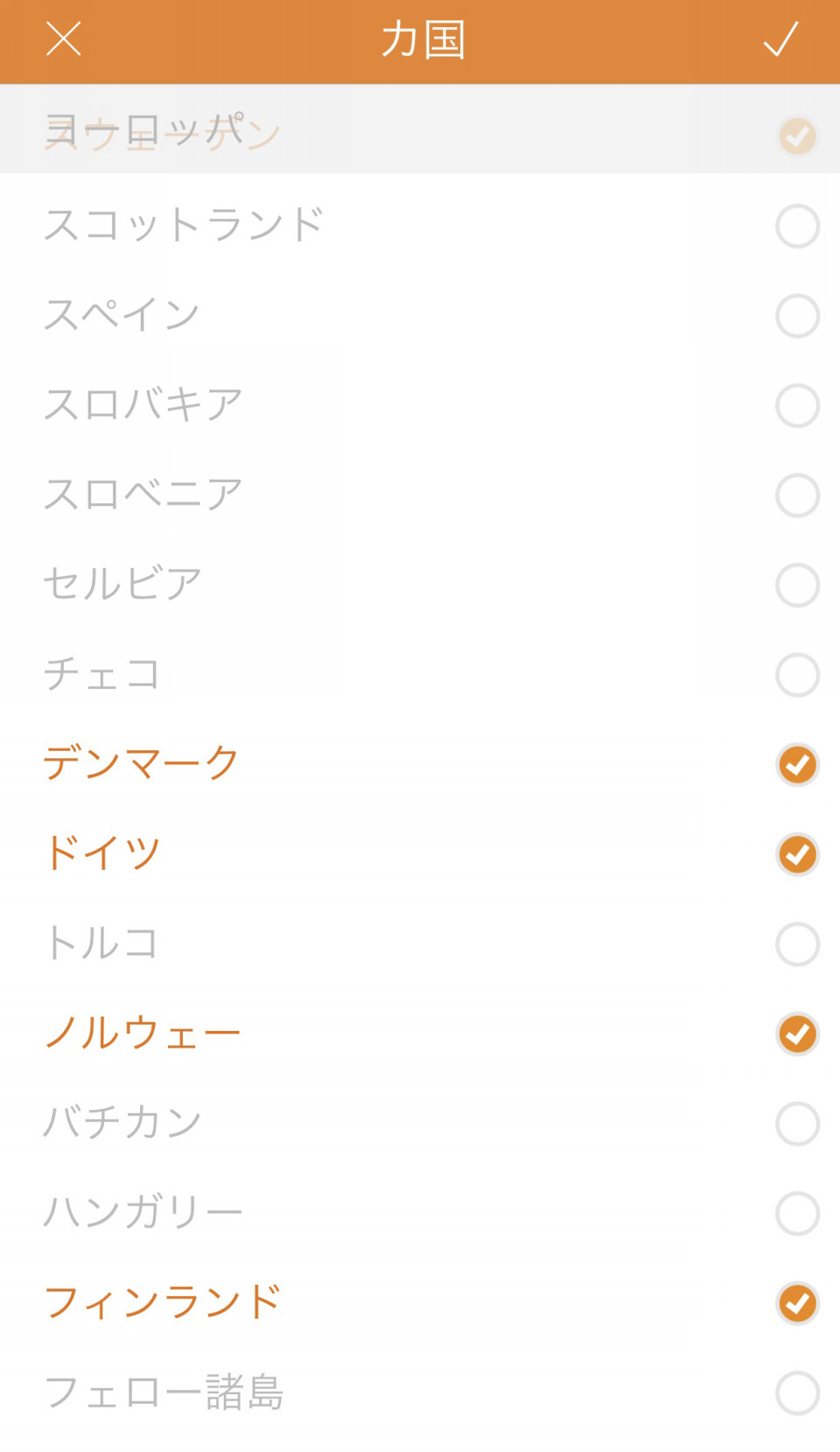Select スロベニア

pos(420,495)
